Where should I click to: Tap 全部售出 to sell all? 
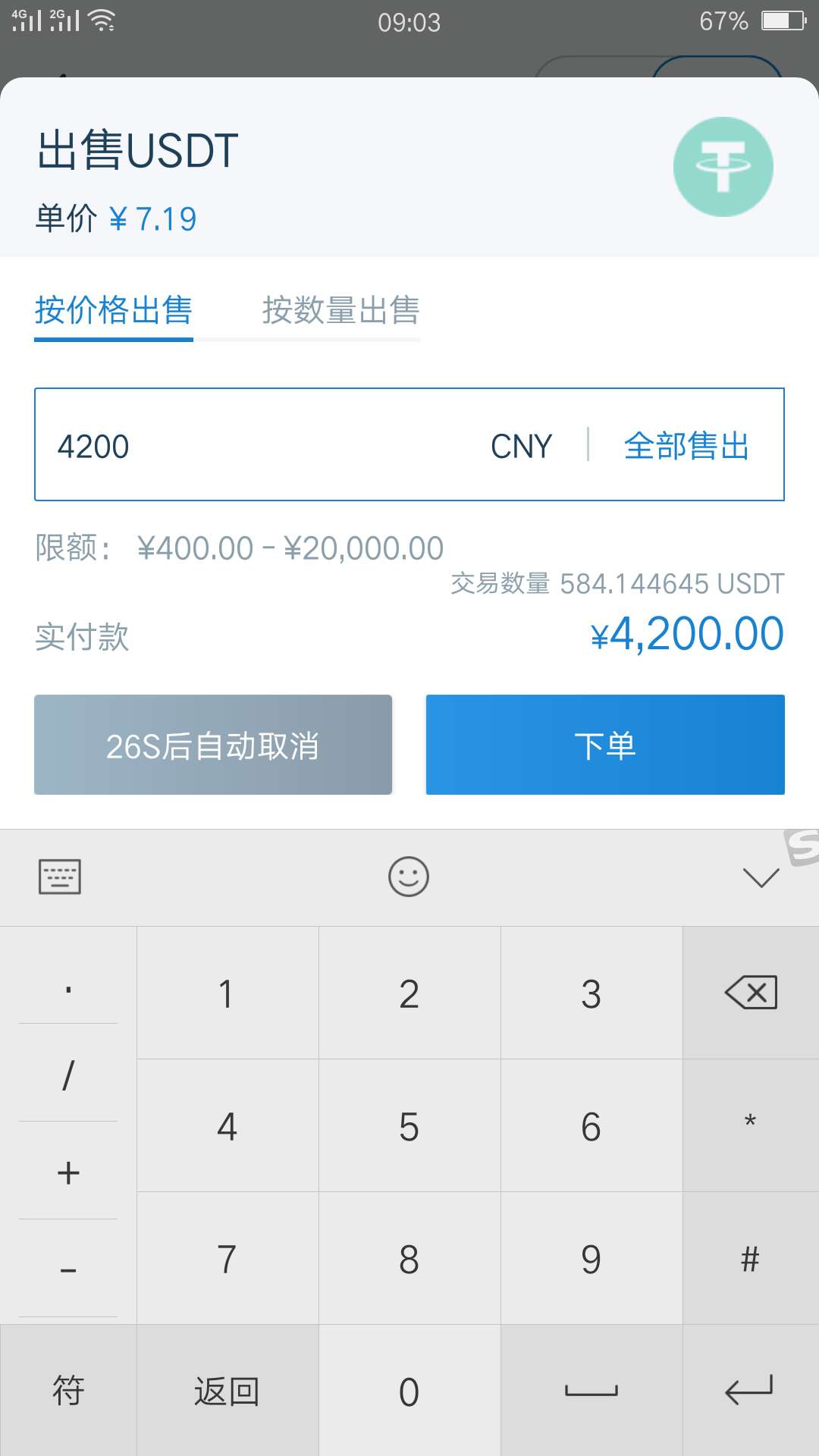(x=686, y=445)
